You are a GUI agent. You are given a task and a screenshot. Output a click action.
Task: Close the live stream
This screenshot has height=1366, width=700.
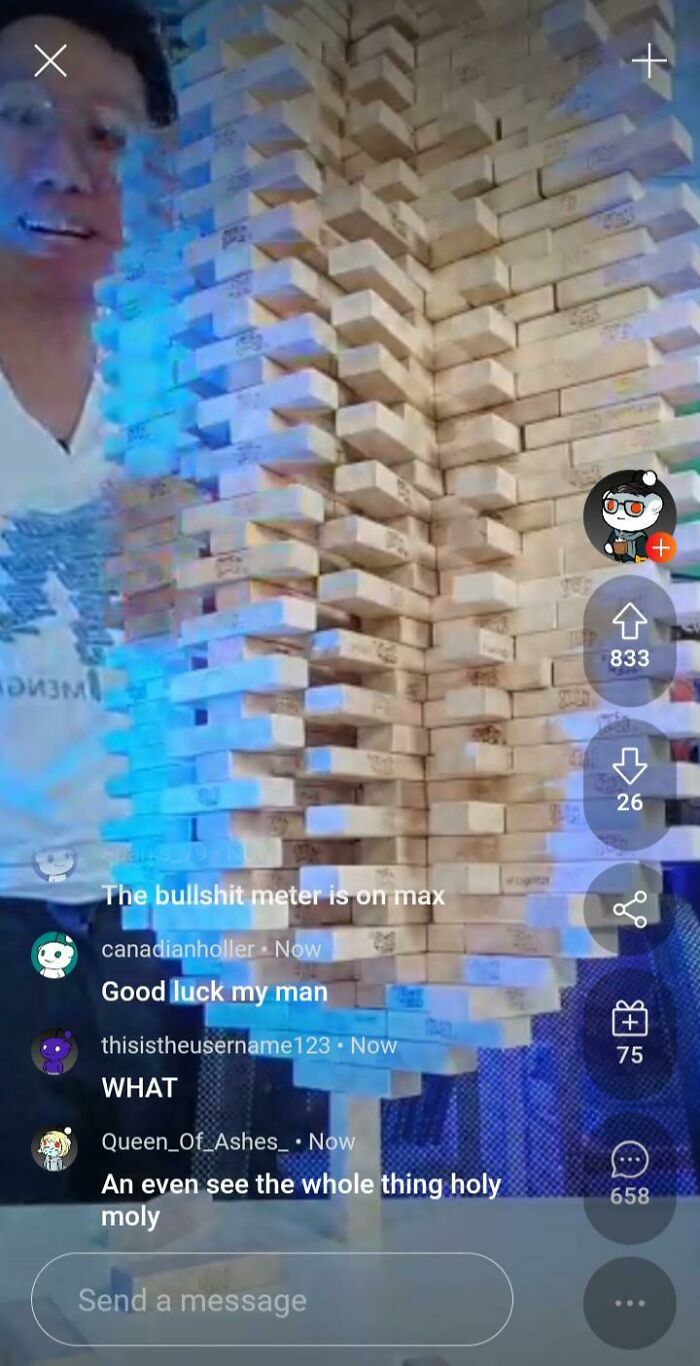pos(50,61)
